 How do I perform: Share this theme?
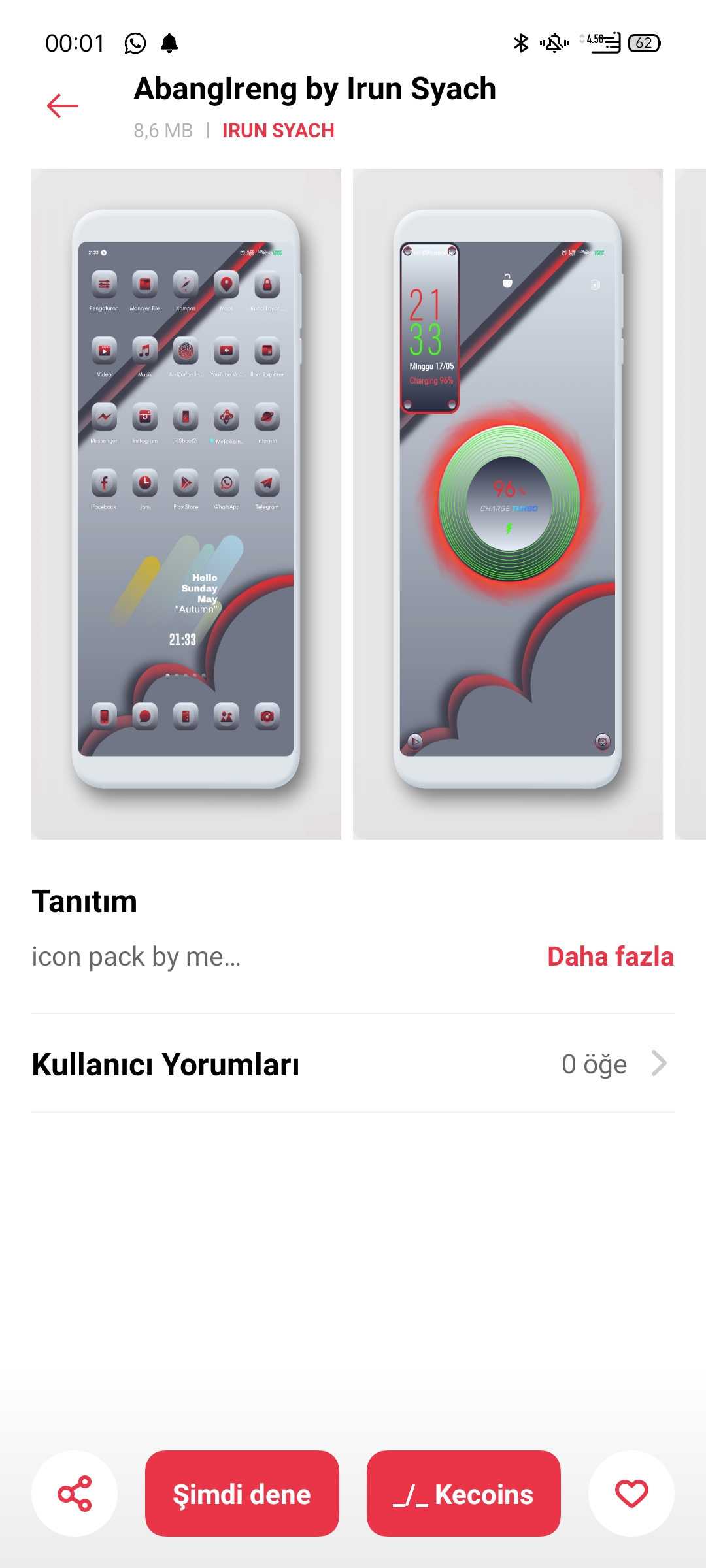click(75, 1494)
